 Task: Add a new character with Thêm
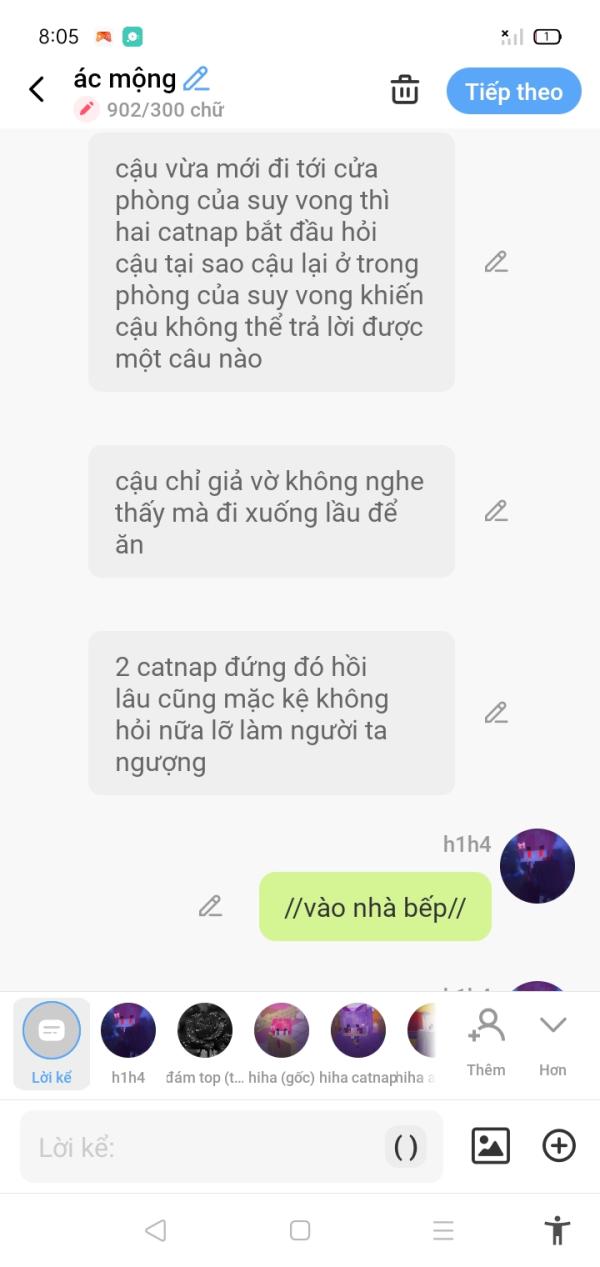pyautogui.click(x=486, y=1043)
